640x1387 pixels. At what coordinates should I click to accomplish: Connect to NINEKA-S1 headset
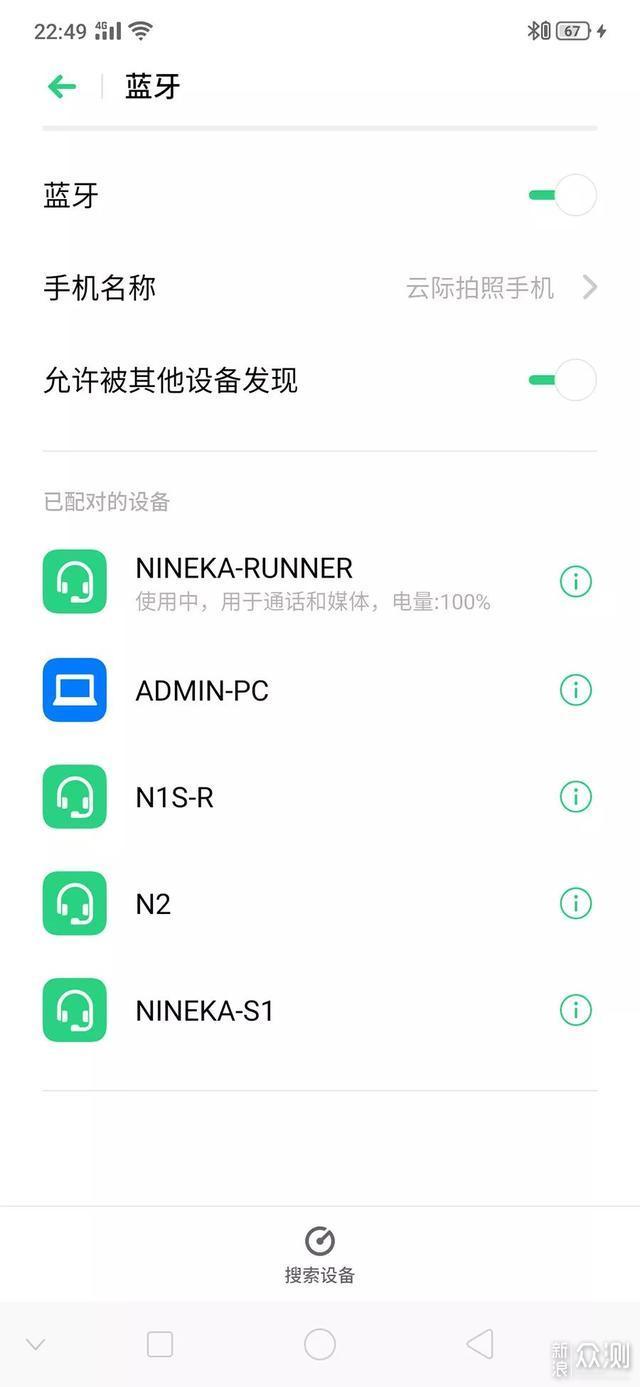point(300,1010)
